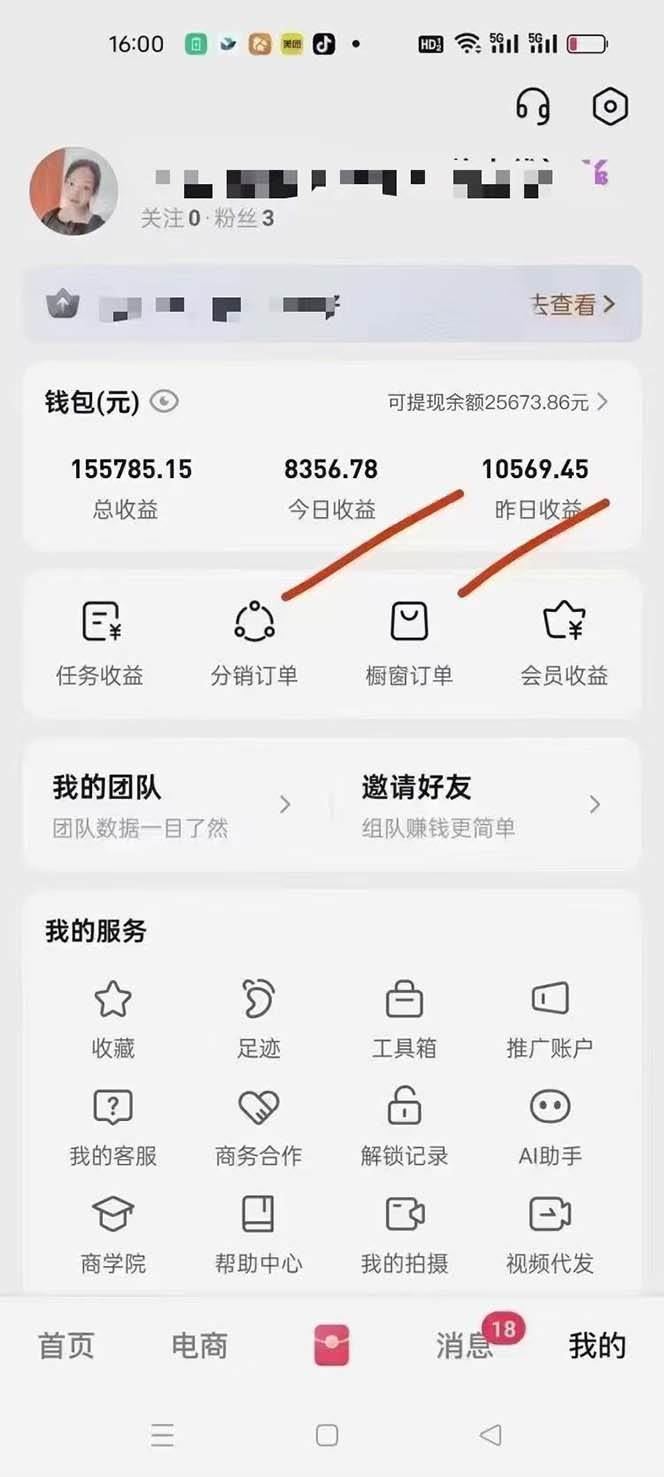Open 任务收益 task earnings
Viewport: 664px width, 1477px height.
click(x=100, y=642)
